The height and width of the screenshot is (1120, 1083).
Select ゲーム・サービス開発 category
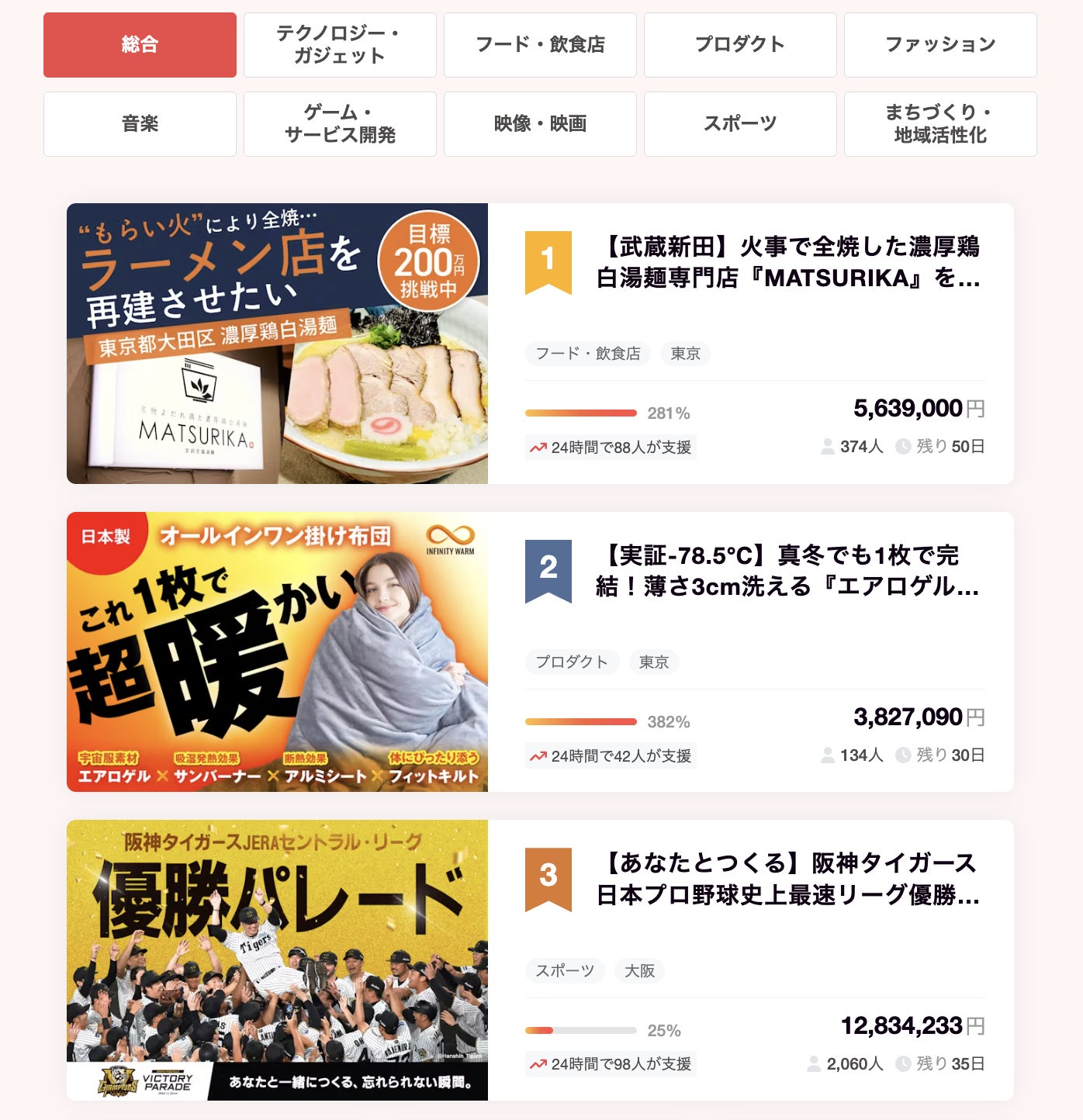coord(340,124)
